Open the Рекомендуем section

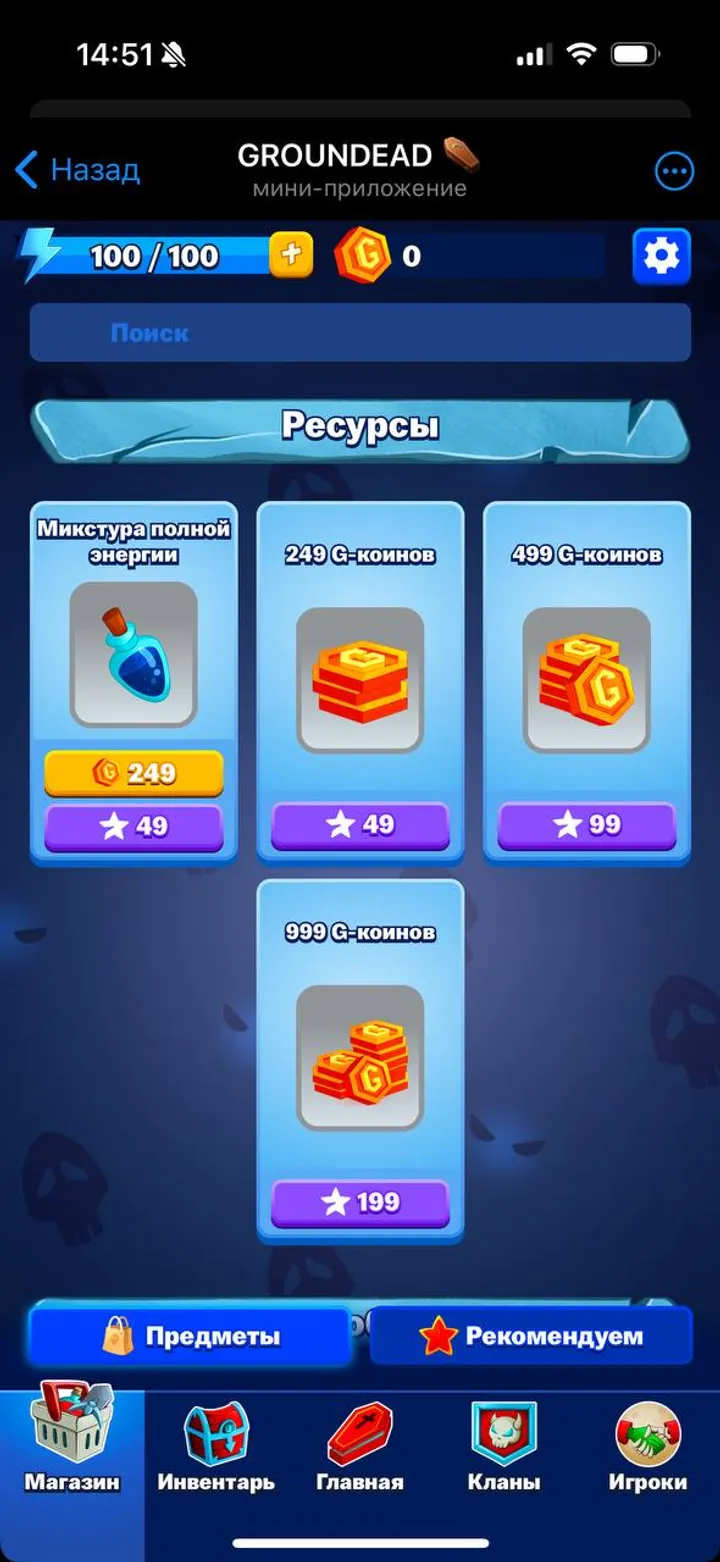coord(531,1336)
